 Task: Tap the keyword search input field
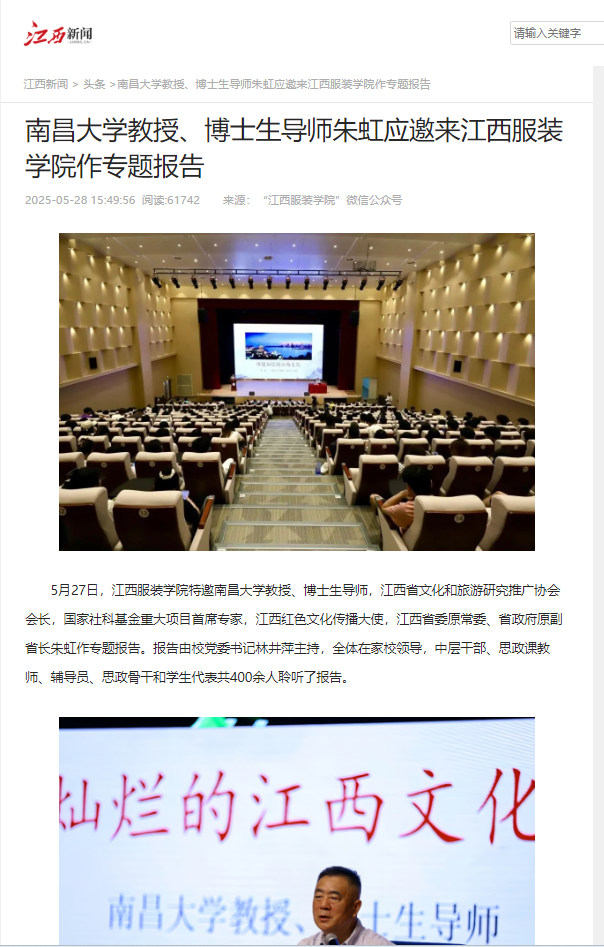(x=557, y=33)
